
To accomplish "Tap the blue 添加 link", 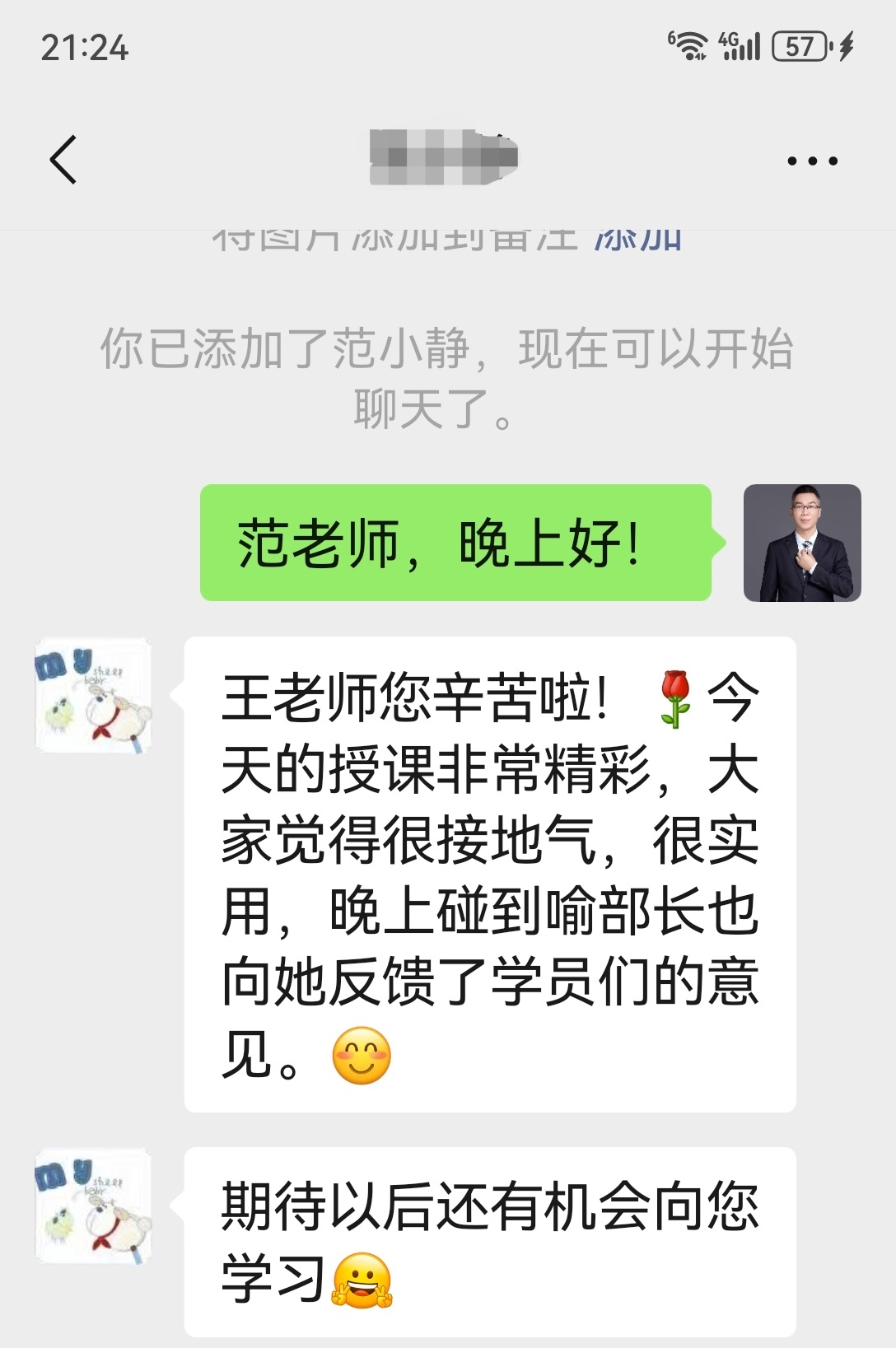I will coord(638,239).
